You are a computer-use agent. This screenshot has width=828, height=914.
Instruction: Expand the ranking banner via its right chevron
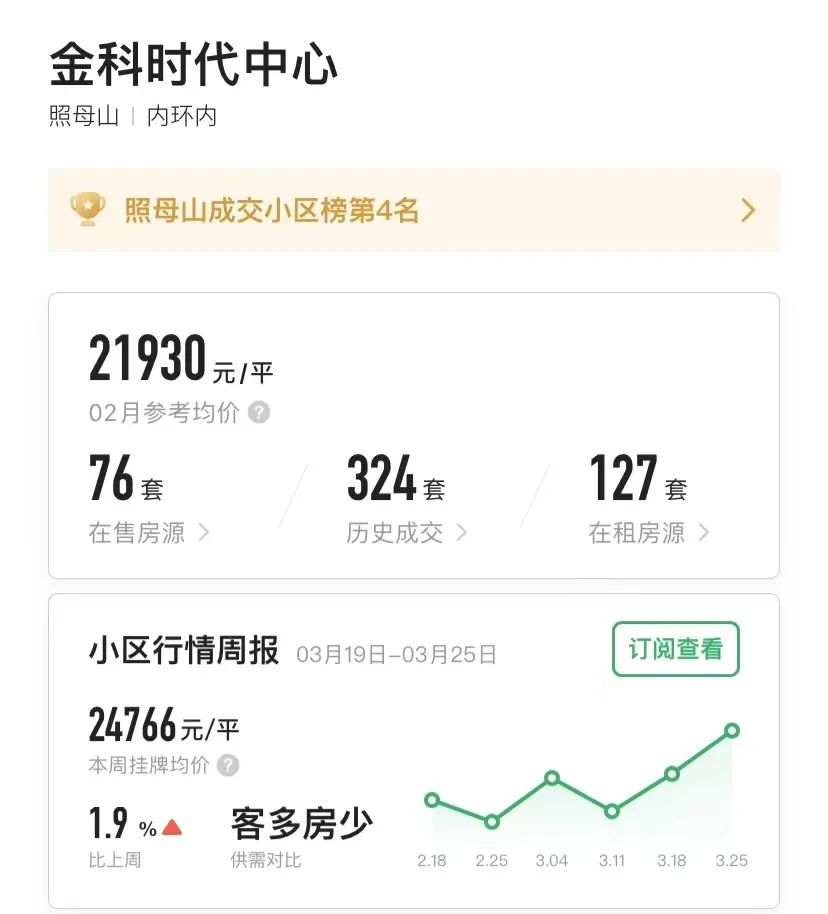tap(746, 210)
